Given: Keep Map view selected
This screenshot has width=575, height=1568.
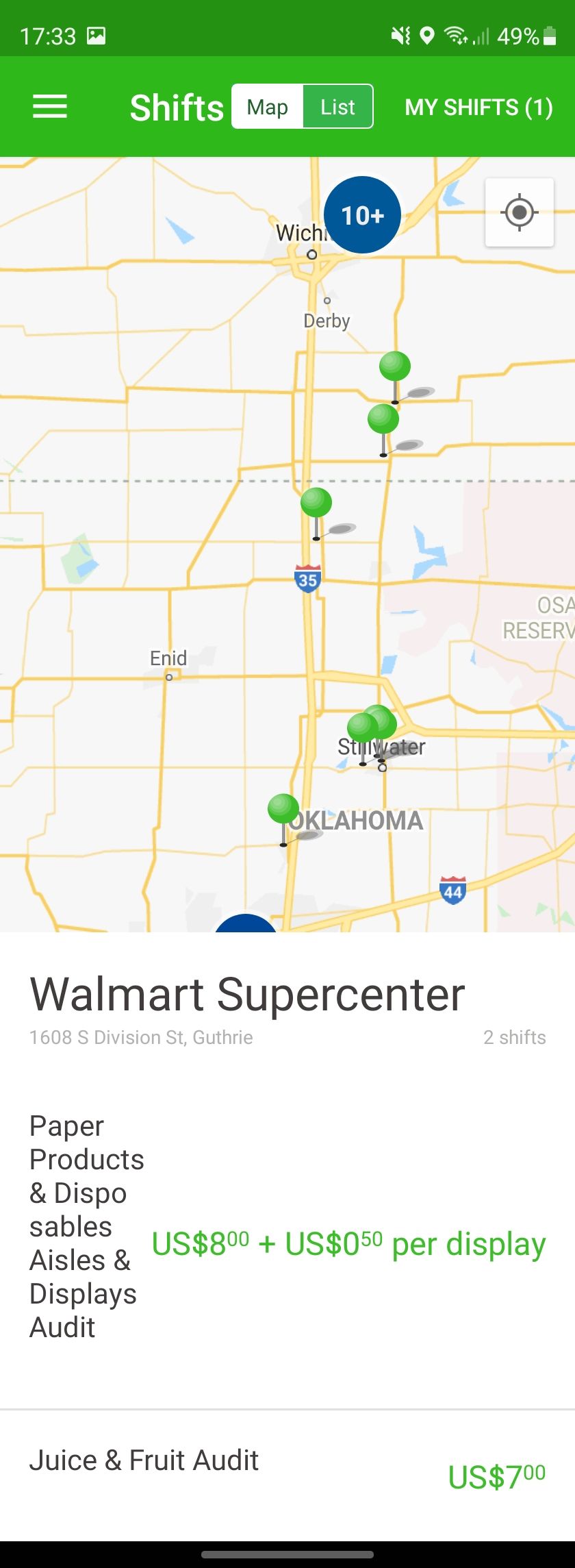Looking at the screenshot, I should click(x=268, y=106).
